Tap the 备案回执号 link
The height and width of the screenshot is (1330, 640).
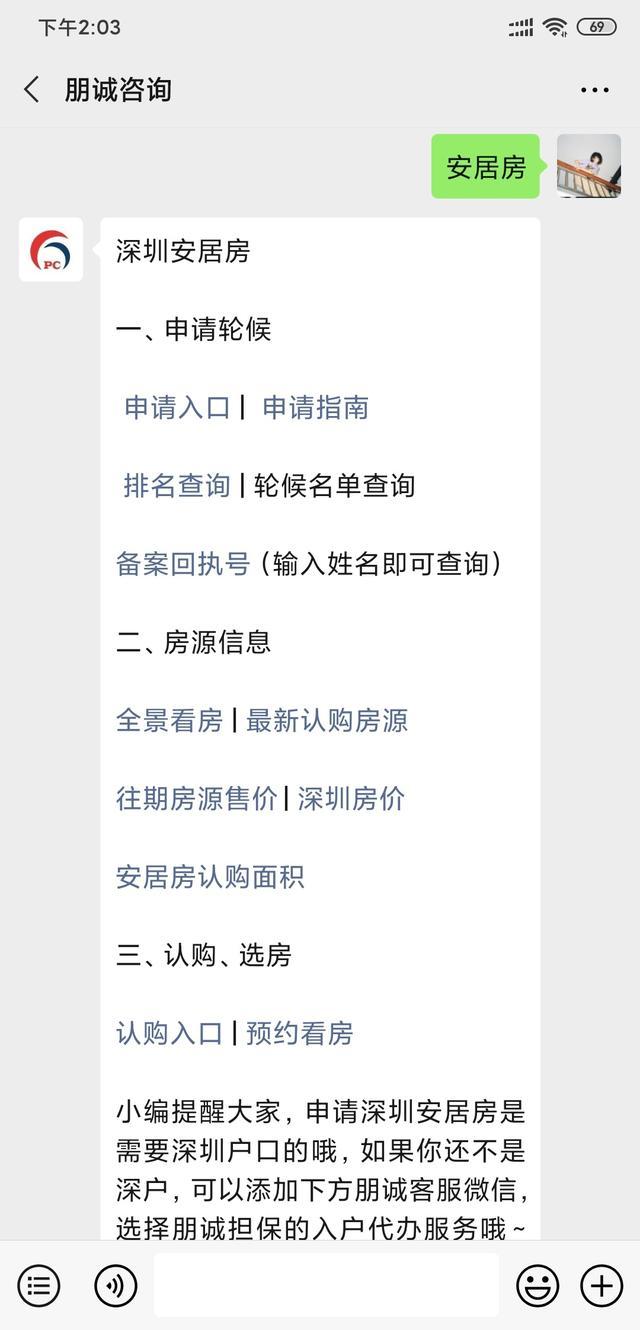(183, 563)
